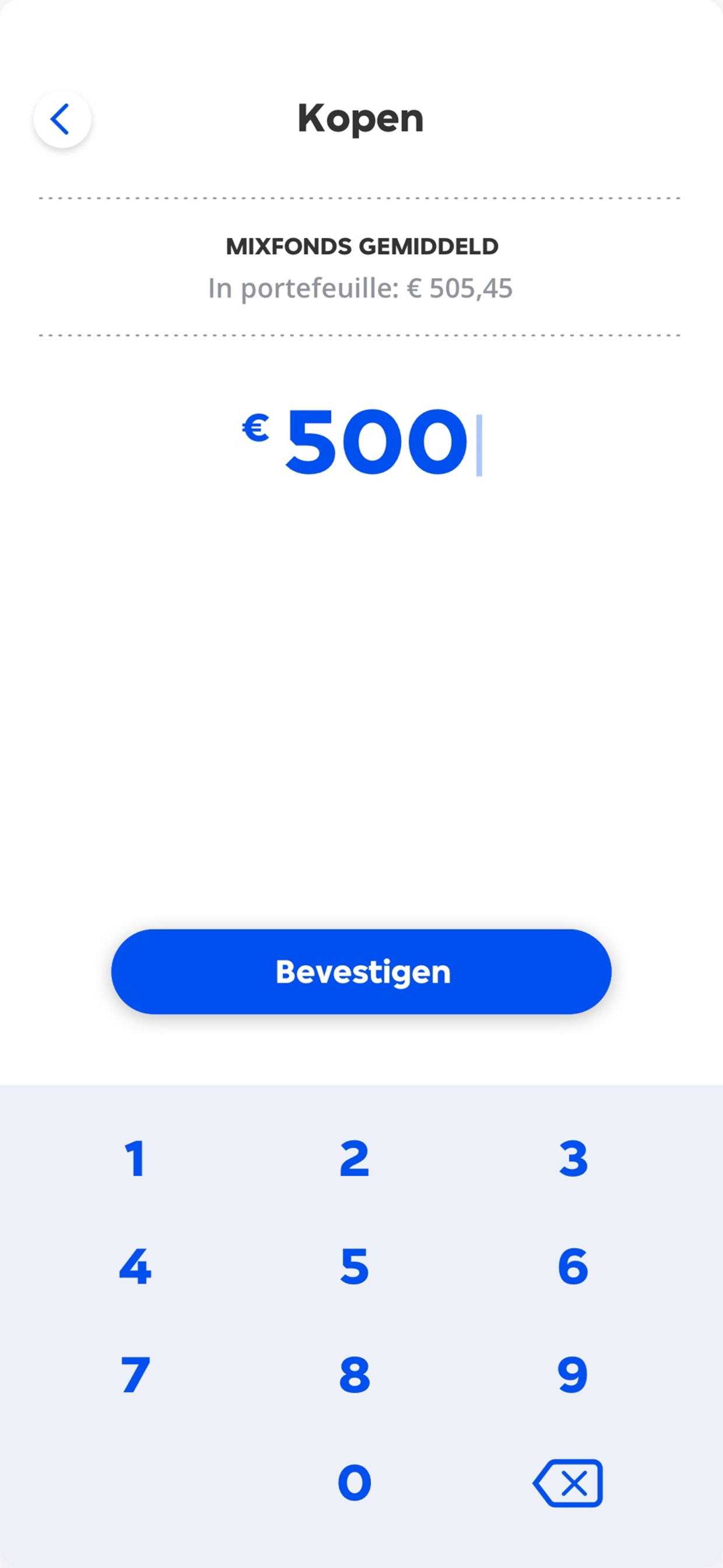Enter digit 3 on the keypad
723x1568 pixels.
tap(573, 1158)
